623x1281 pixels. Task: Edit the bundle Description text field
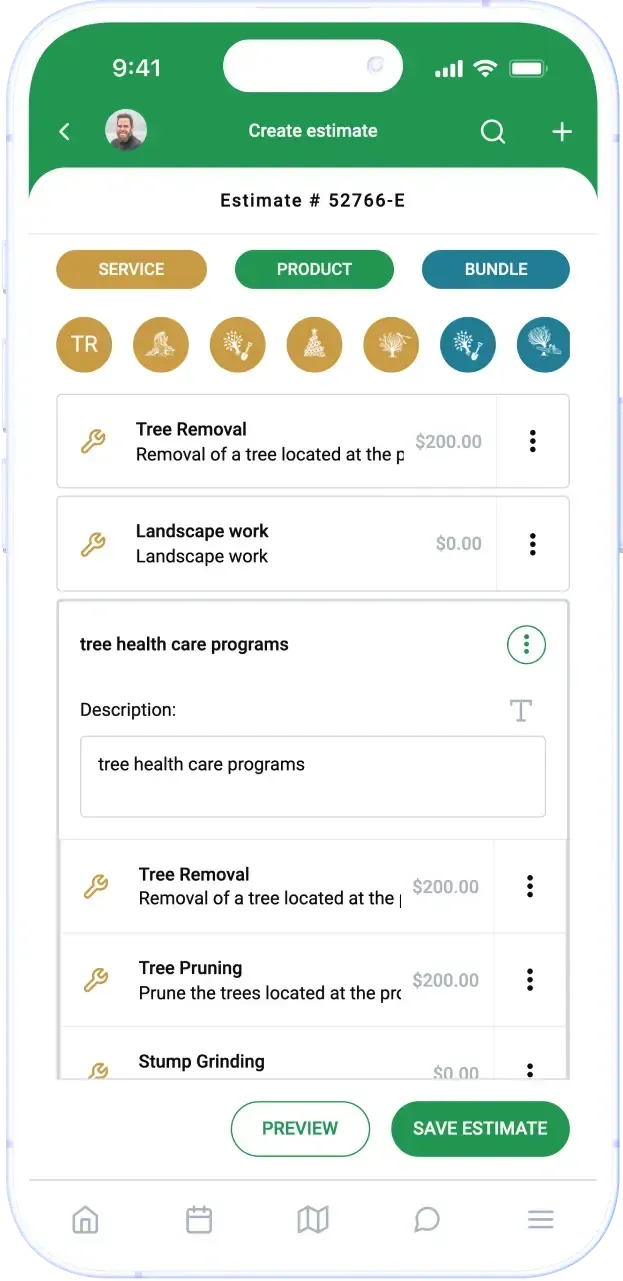pyautogui.click(x=312, y=777)
